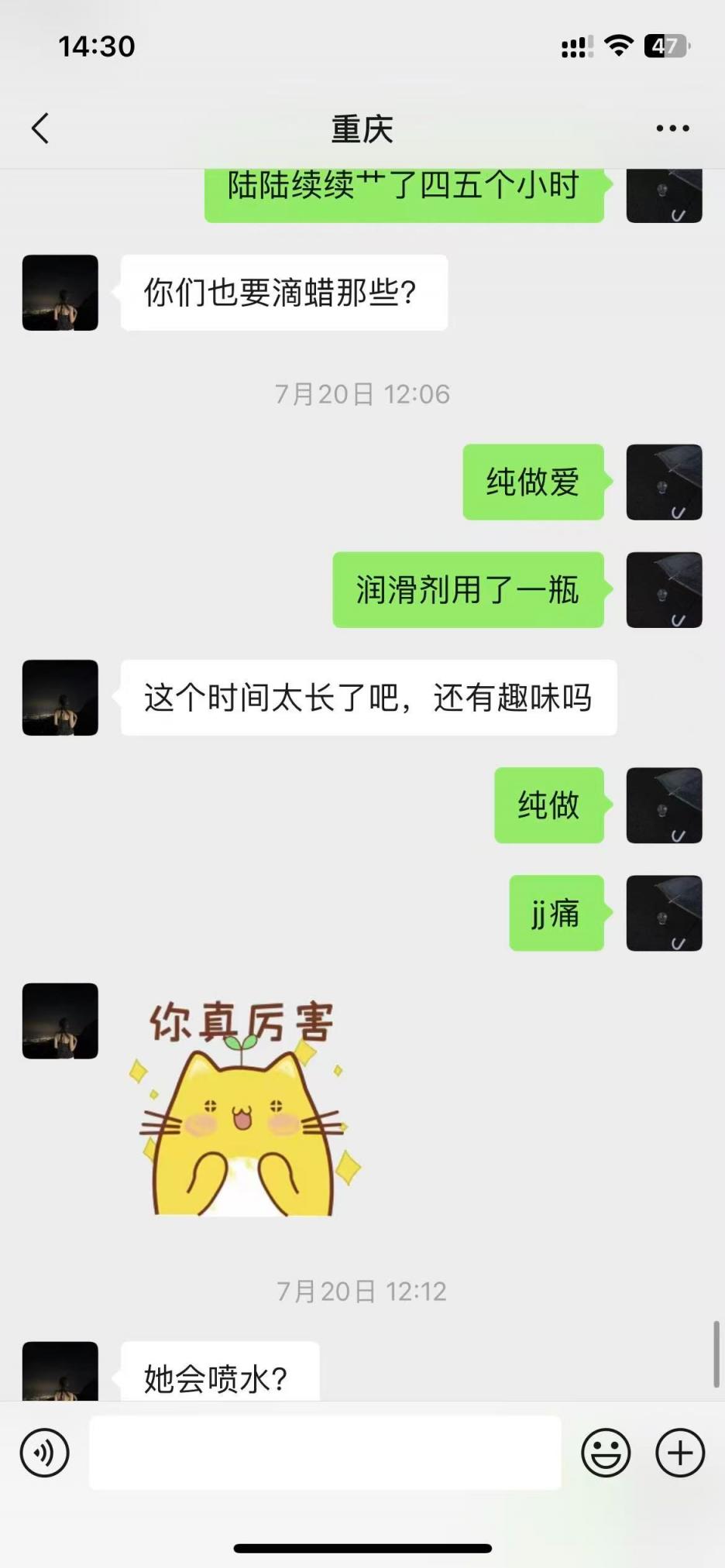
Task: Open the emoji and sticker panel
Action: (x=606, y=1453)
